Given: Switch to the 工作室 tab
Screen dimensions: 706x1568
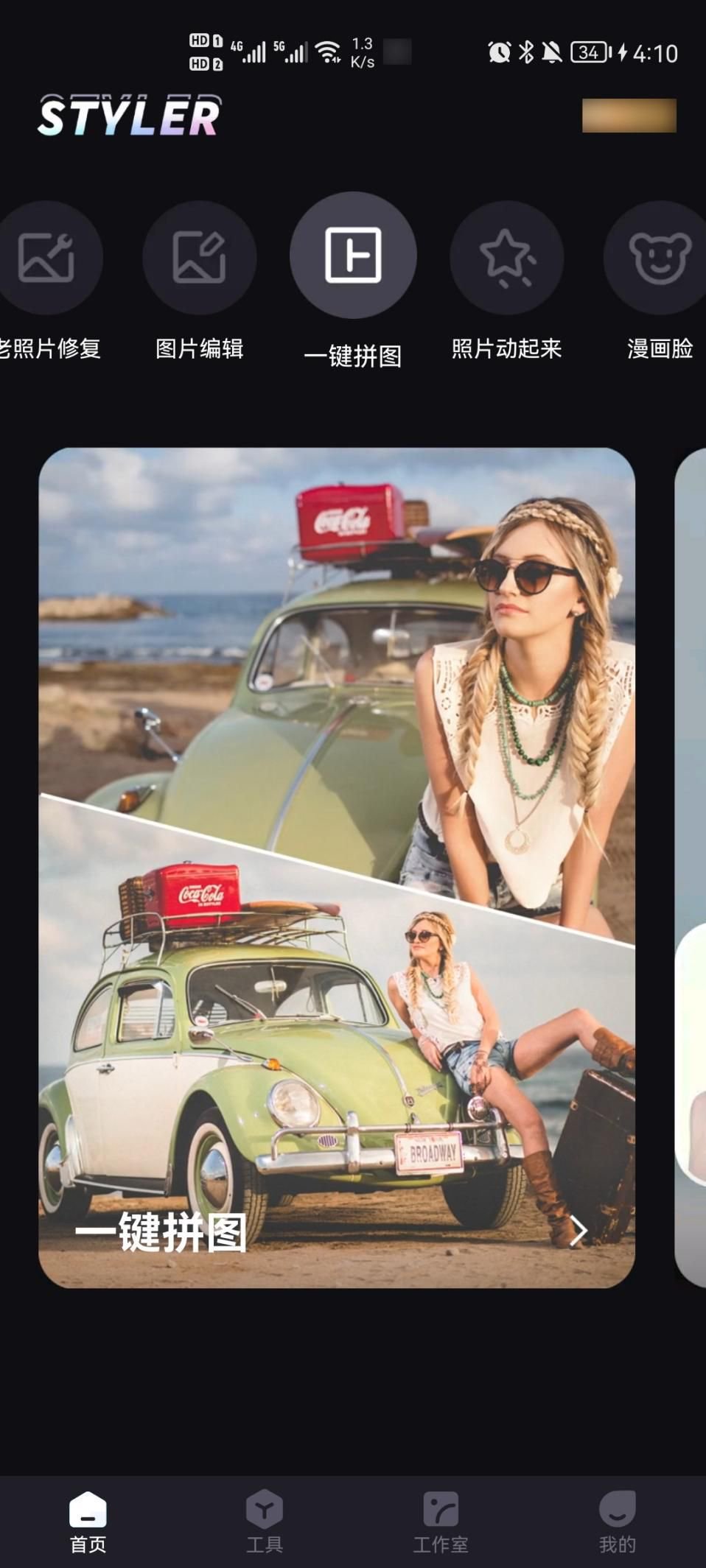Looking at the screenshot, I should point(441,1520).
